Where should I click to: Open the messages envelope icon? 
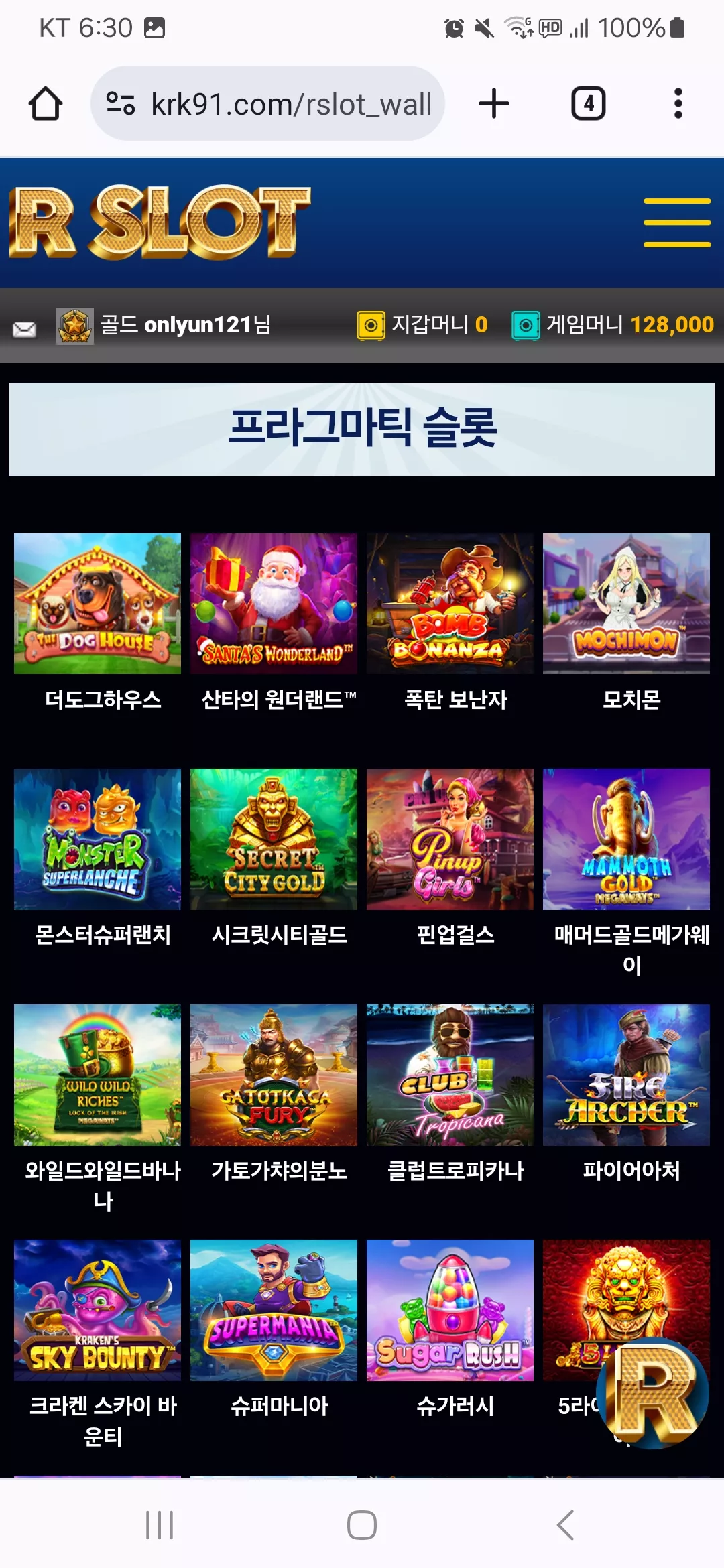24,329
